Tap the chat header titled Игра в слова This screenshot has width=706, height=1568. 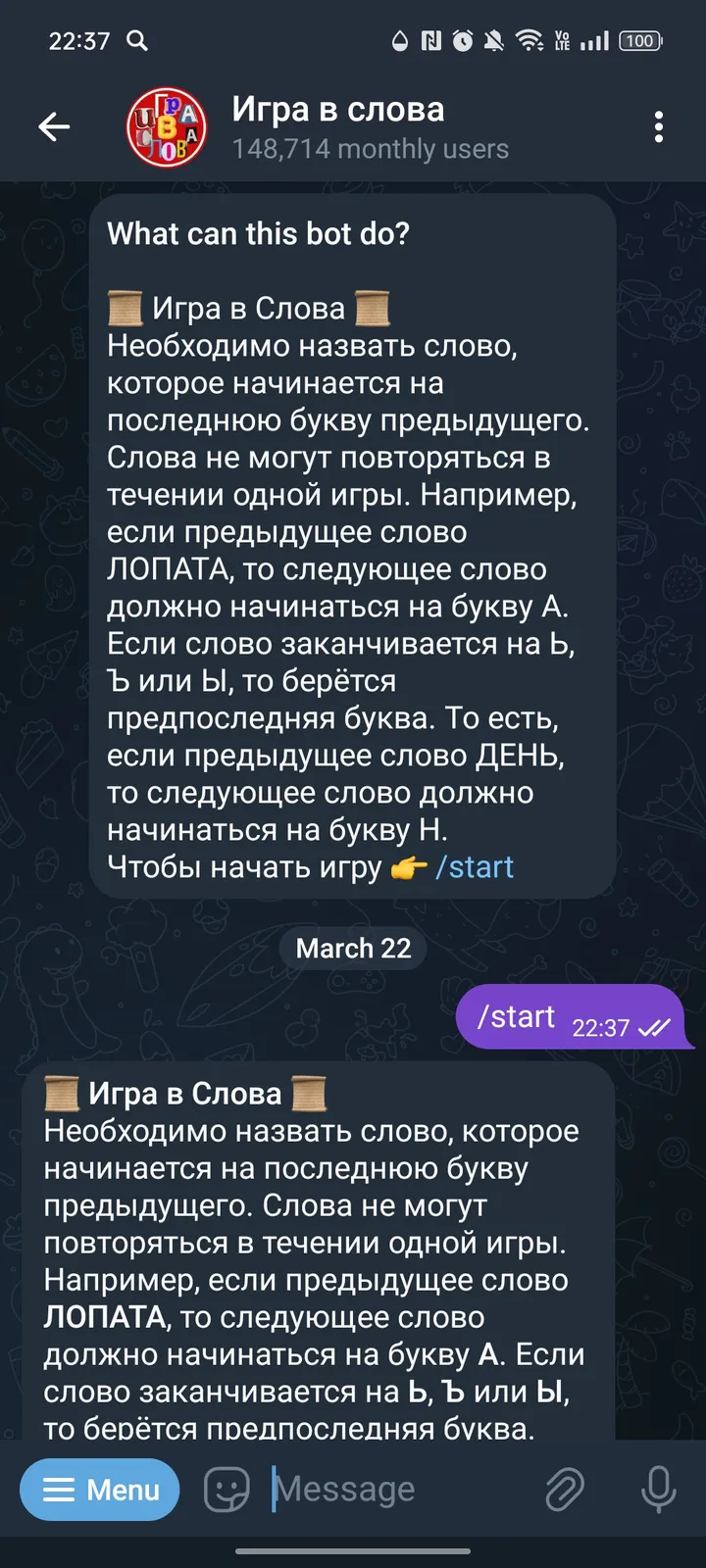(x=338, y=110)
